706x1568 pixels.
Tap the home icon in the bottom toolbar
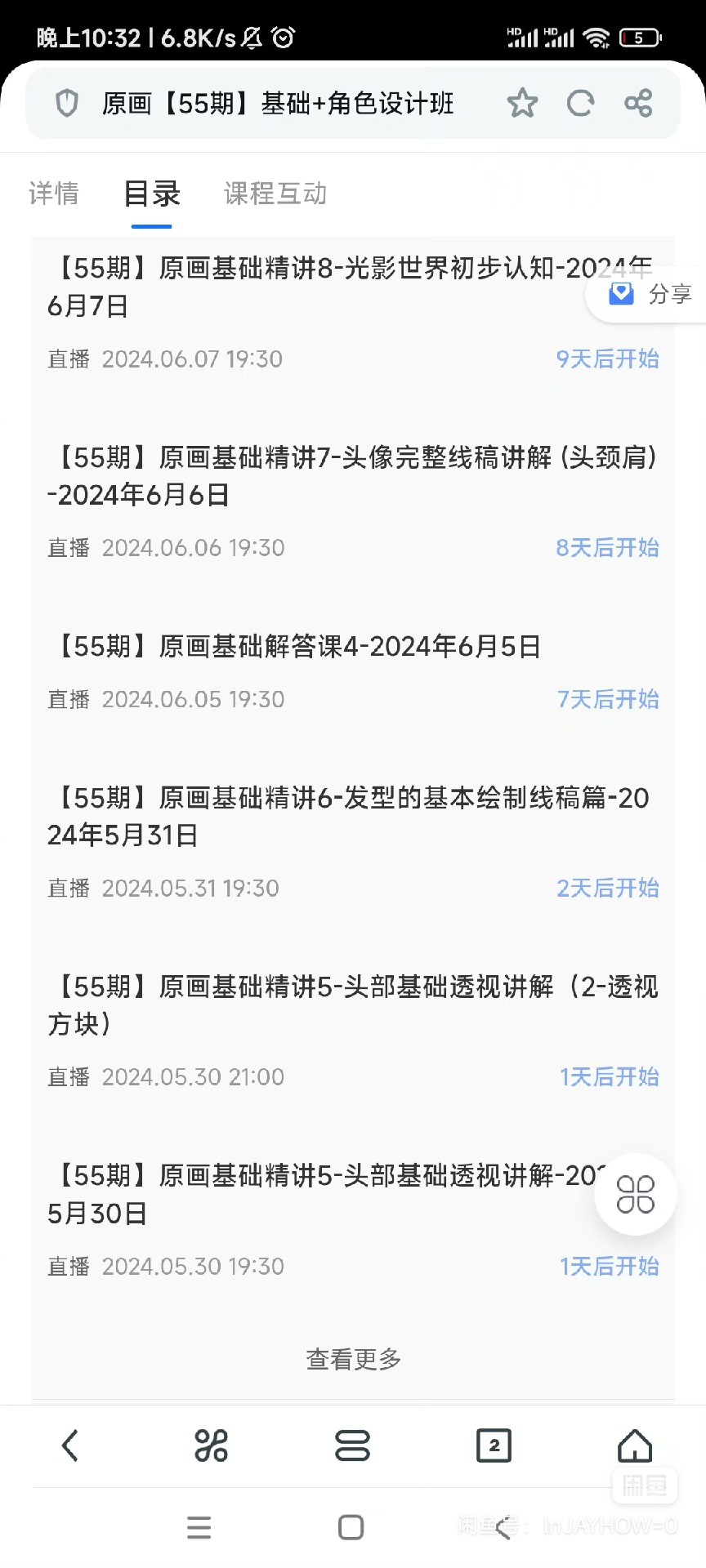(x=635, y=1445)
